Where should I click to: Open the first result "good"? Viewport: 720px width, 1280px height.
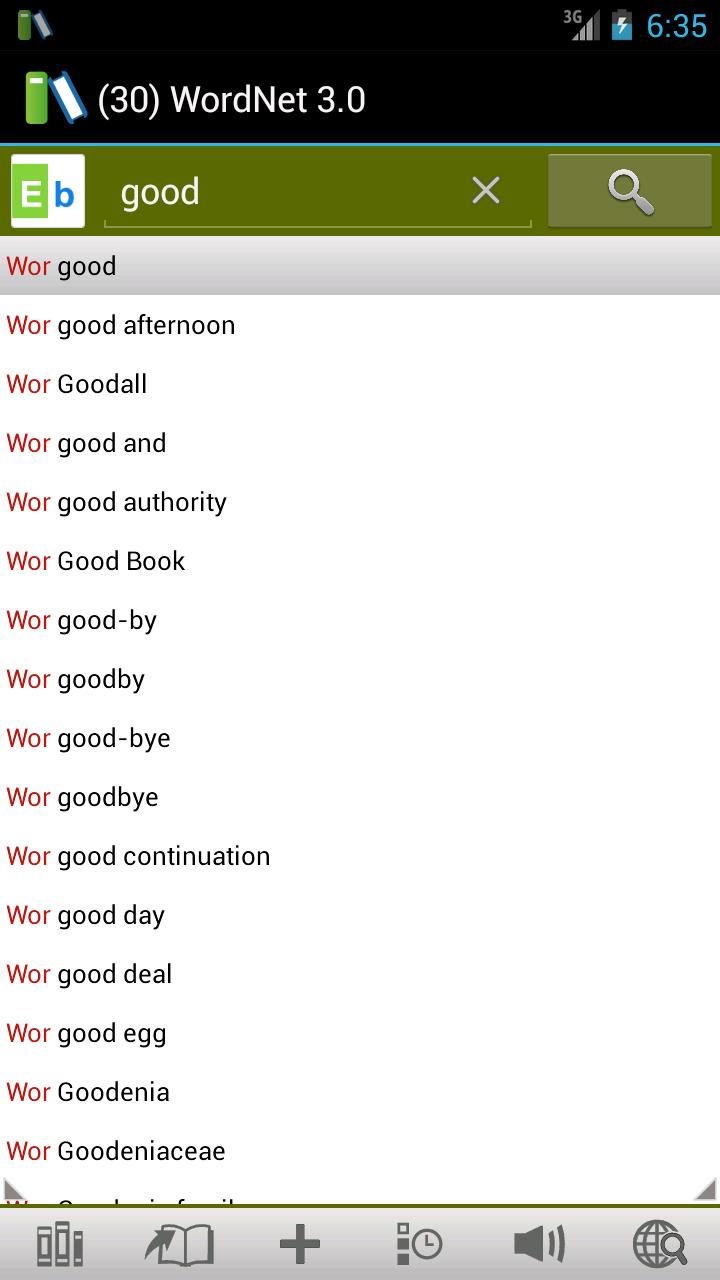click(x=87, y=266)
